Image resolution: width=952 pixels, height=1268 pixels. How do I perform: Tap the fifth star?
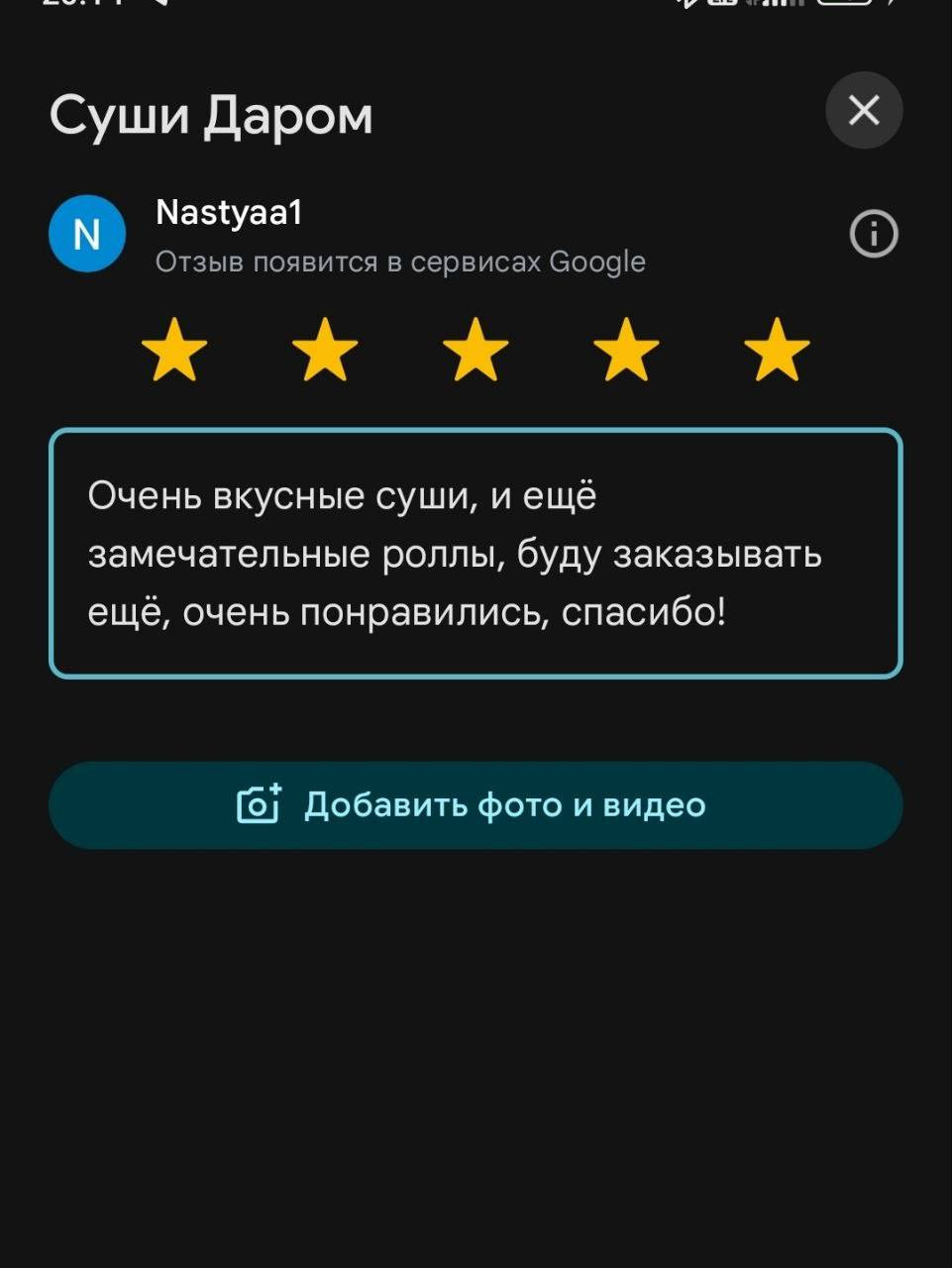tap(777, 350)
